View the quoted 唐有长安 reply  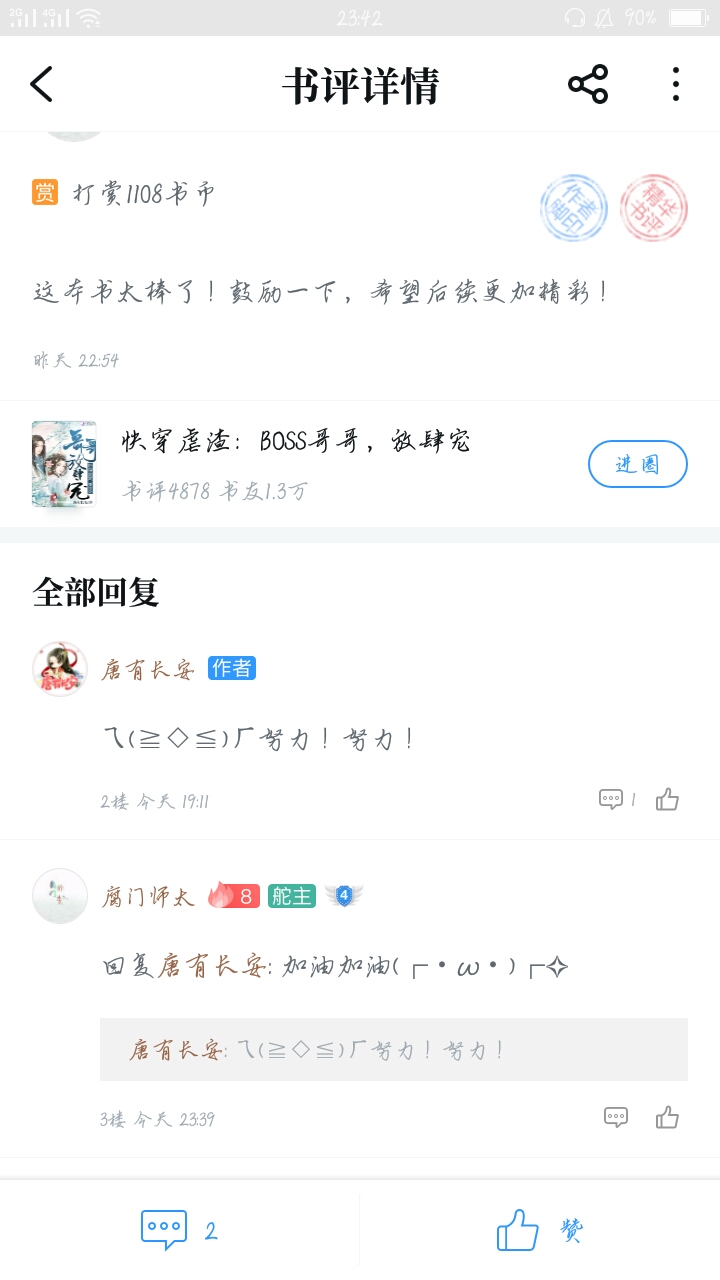394,1050
